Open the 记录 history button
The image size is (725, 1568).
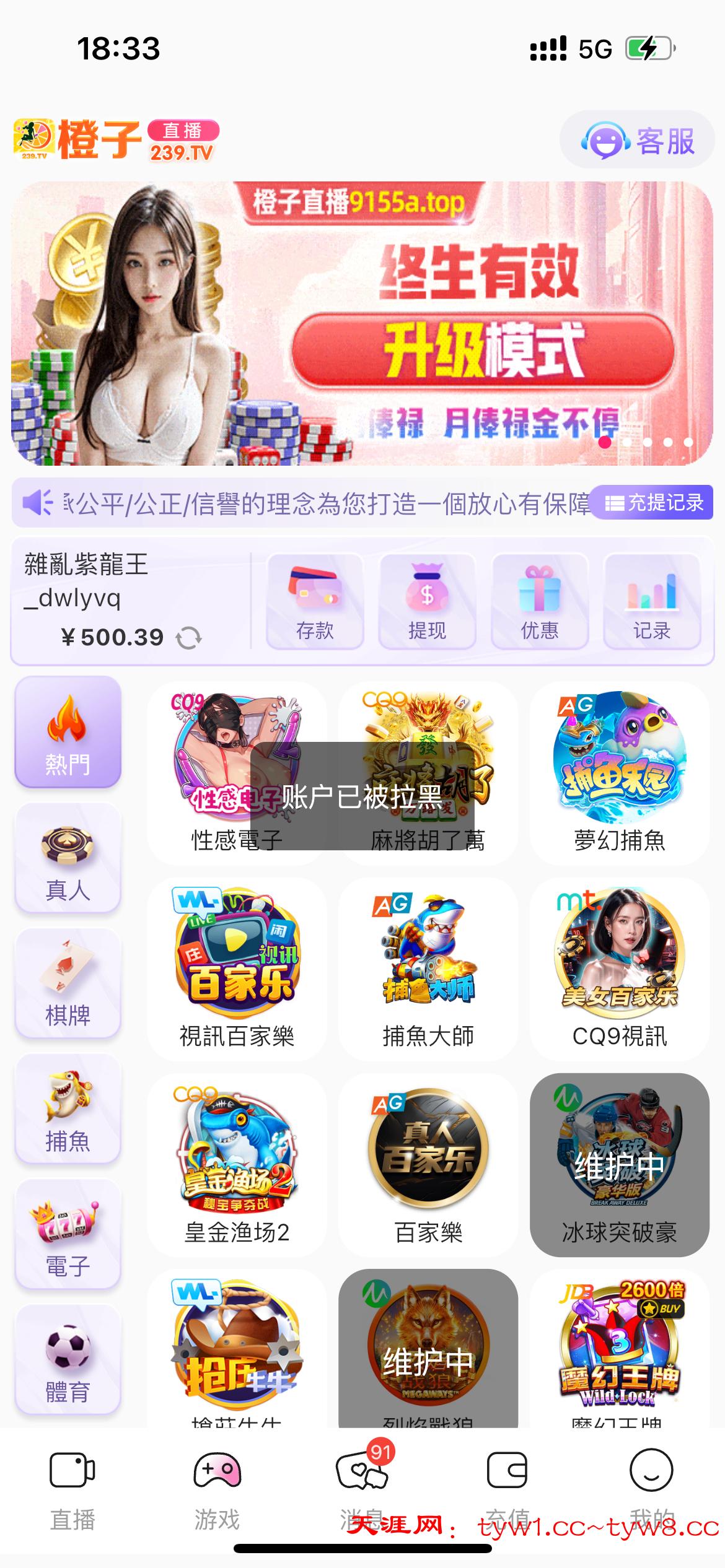tap(652, 600)
